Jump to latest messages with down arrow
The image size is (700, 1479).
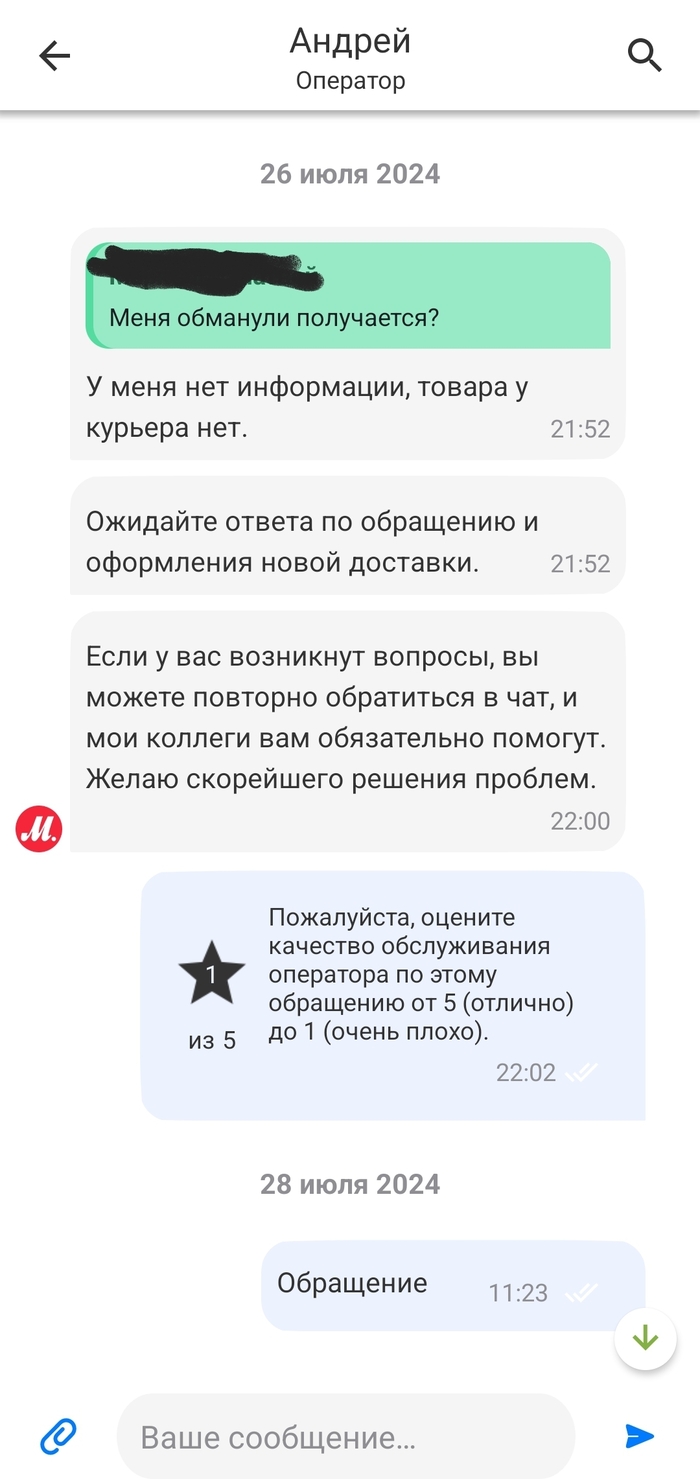coord(645,1337)
